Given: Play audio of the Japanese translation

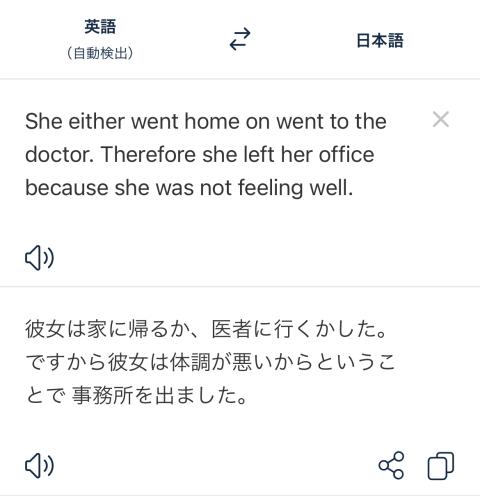Looking at the screenshot, I should pos(39,465).
